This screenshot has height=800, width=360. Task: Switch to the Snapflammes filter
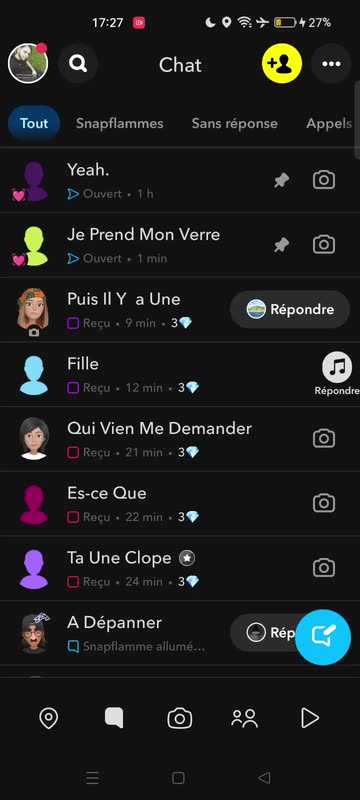(120, 123)
